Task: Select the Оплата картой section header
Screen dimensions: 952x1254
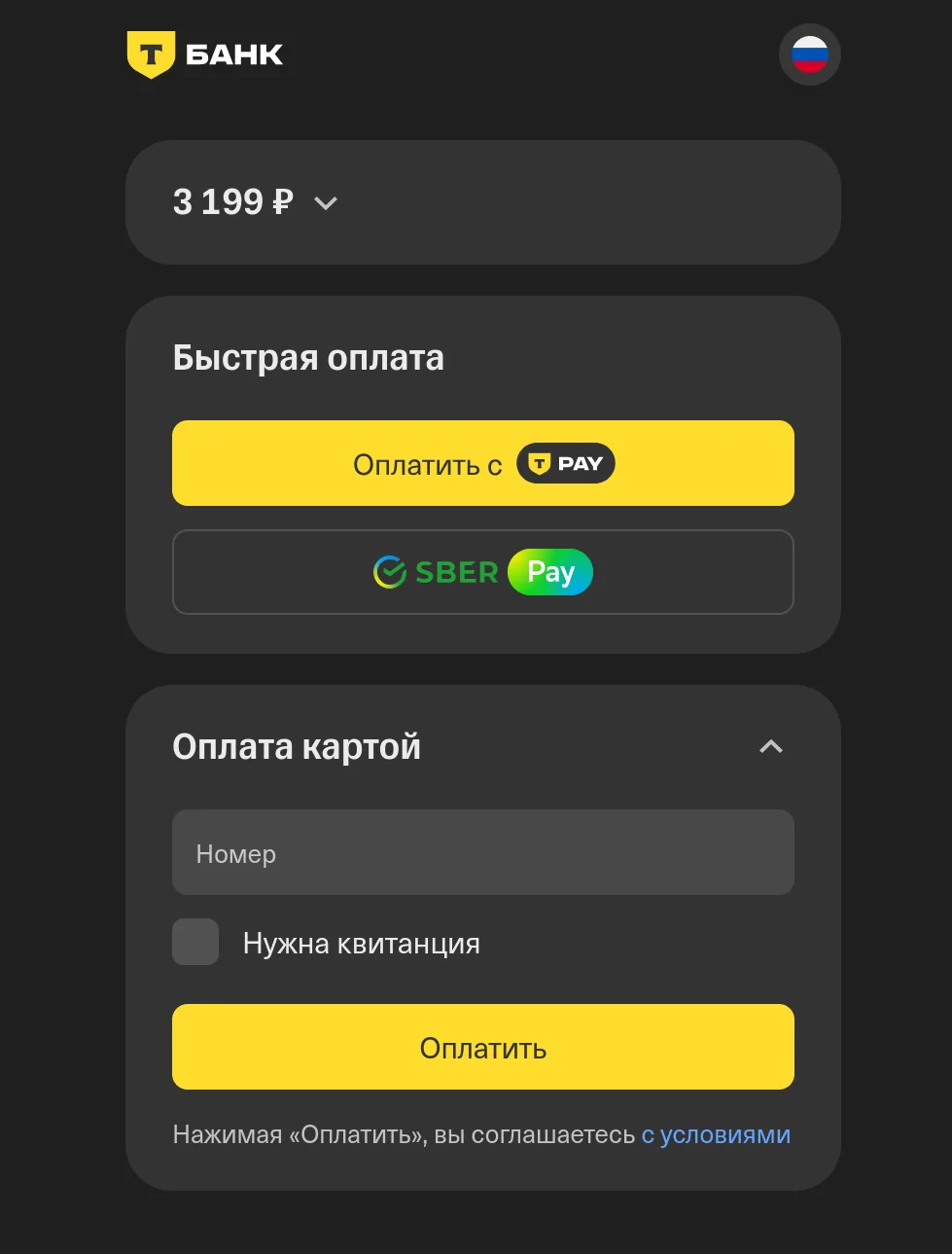Action: coord(296,746)
